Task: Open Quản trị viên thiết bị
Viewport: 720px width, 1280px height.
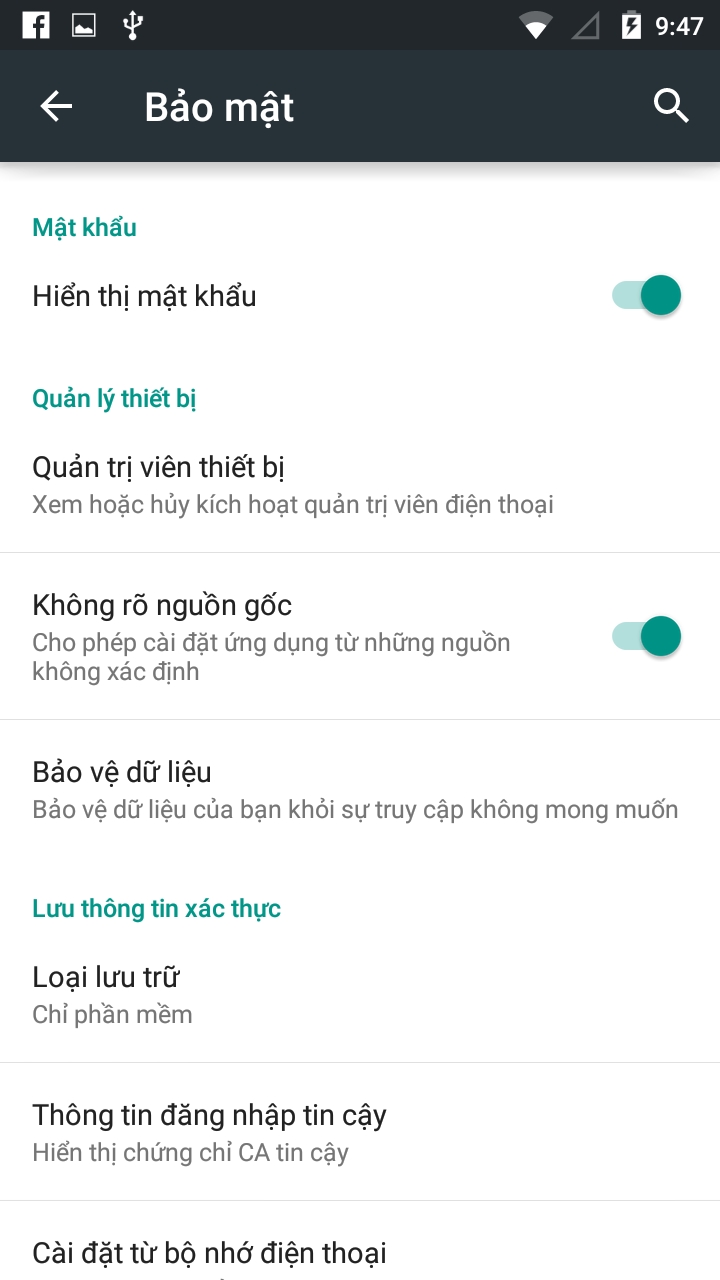Action: coord(360,485)
